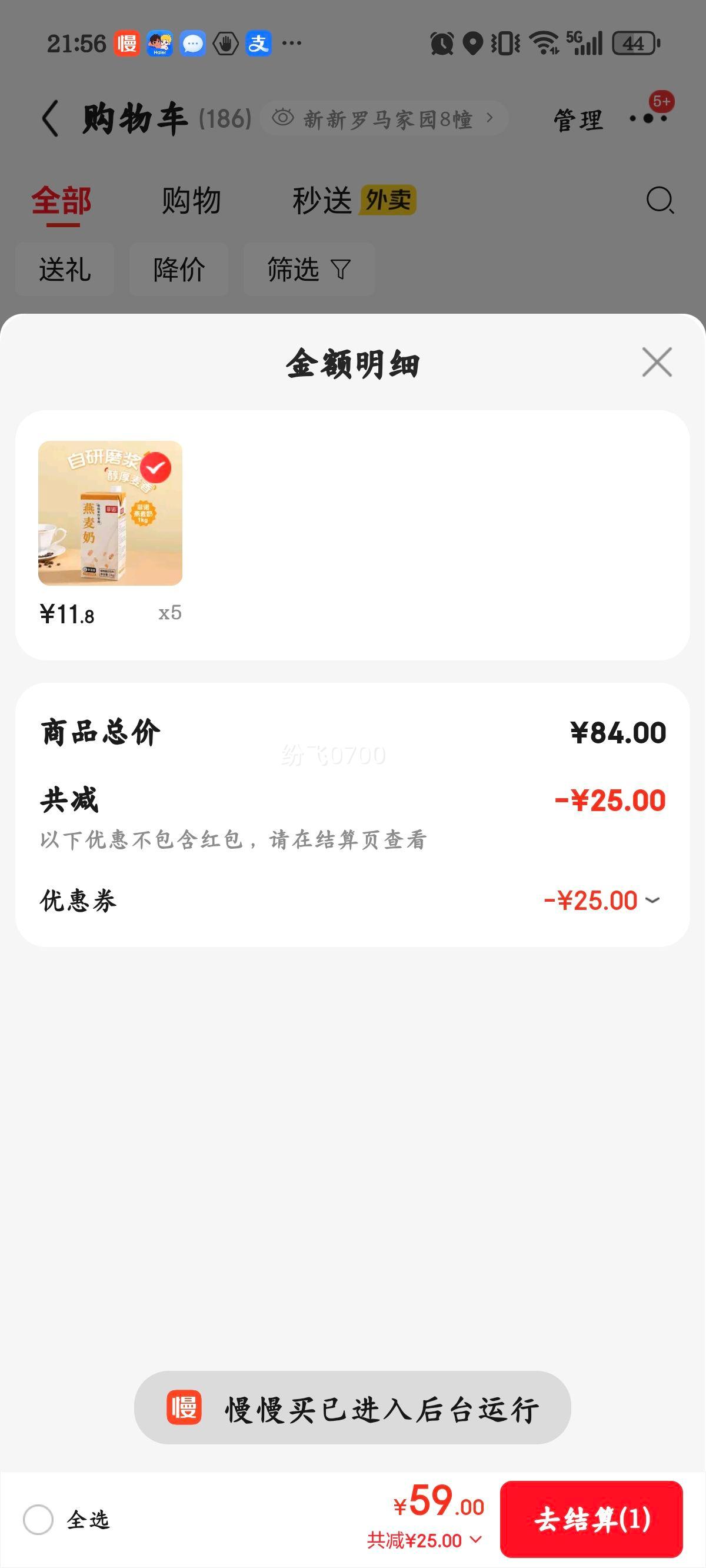Open the address selector for 新新罗马家园8幢
Image resolution: width=706 pixels, height=1568 pixels.
point(388,117)
